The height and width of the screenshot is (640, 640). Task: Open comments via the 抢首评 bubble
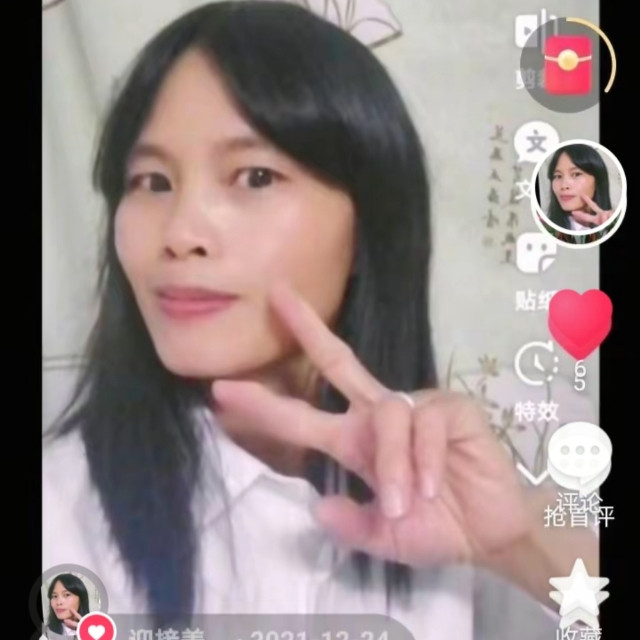580,460
